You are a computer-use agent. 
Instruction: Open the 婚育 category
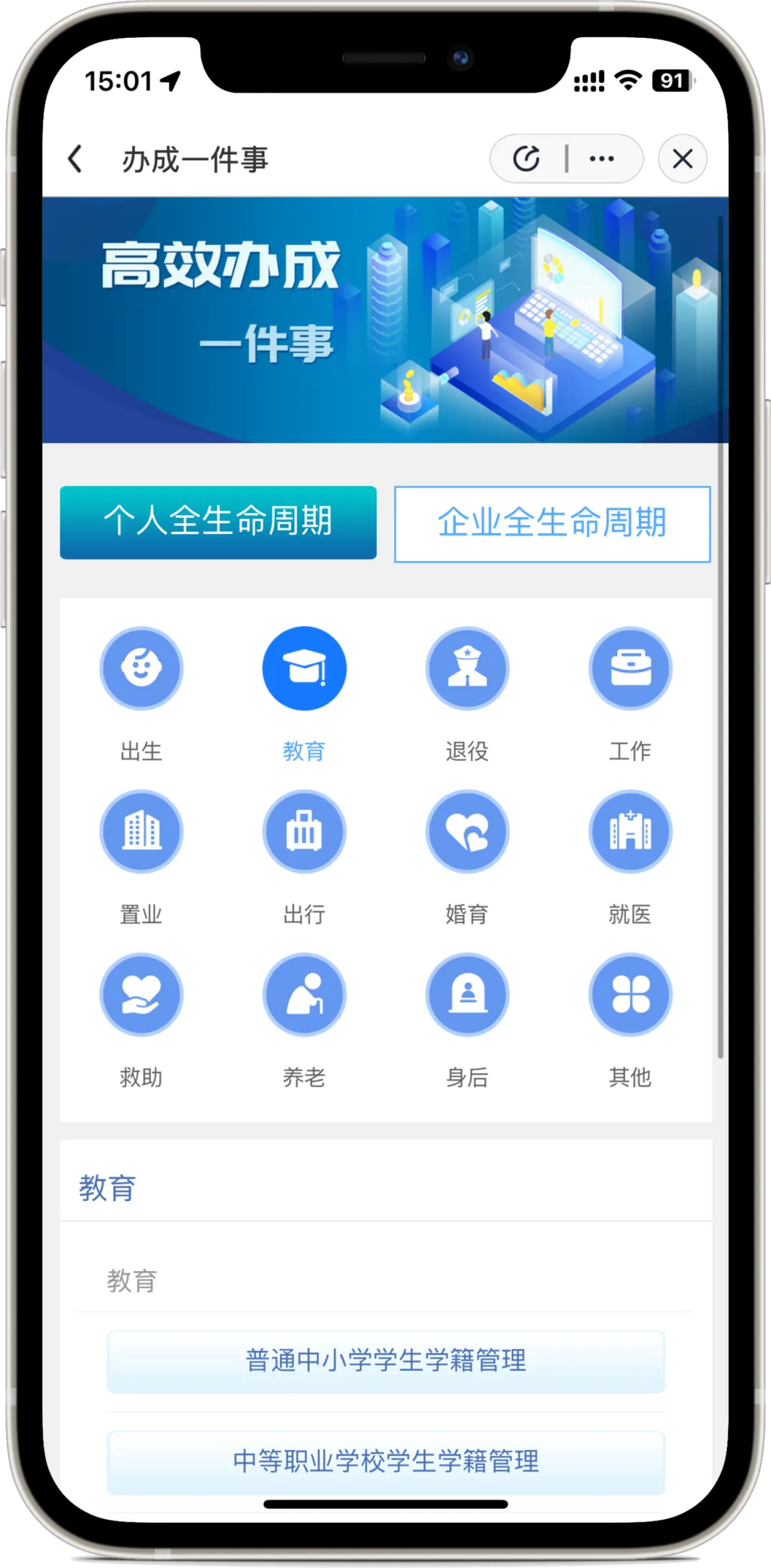467,832
